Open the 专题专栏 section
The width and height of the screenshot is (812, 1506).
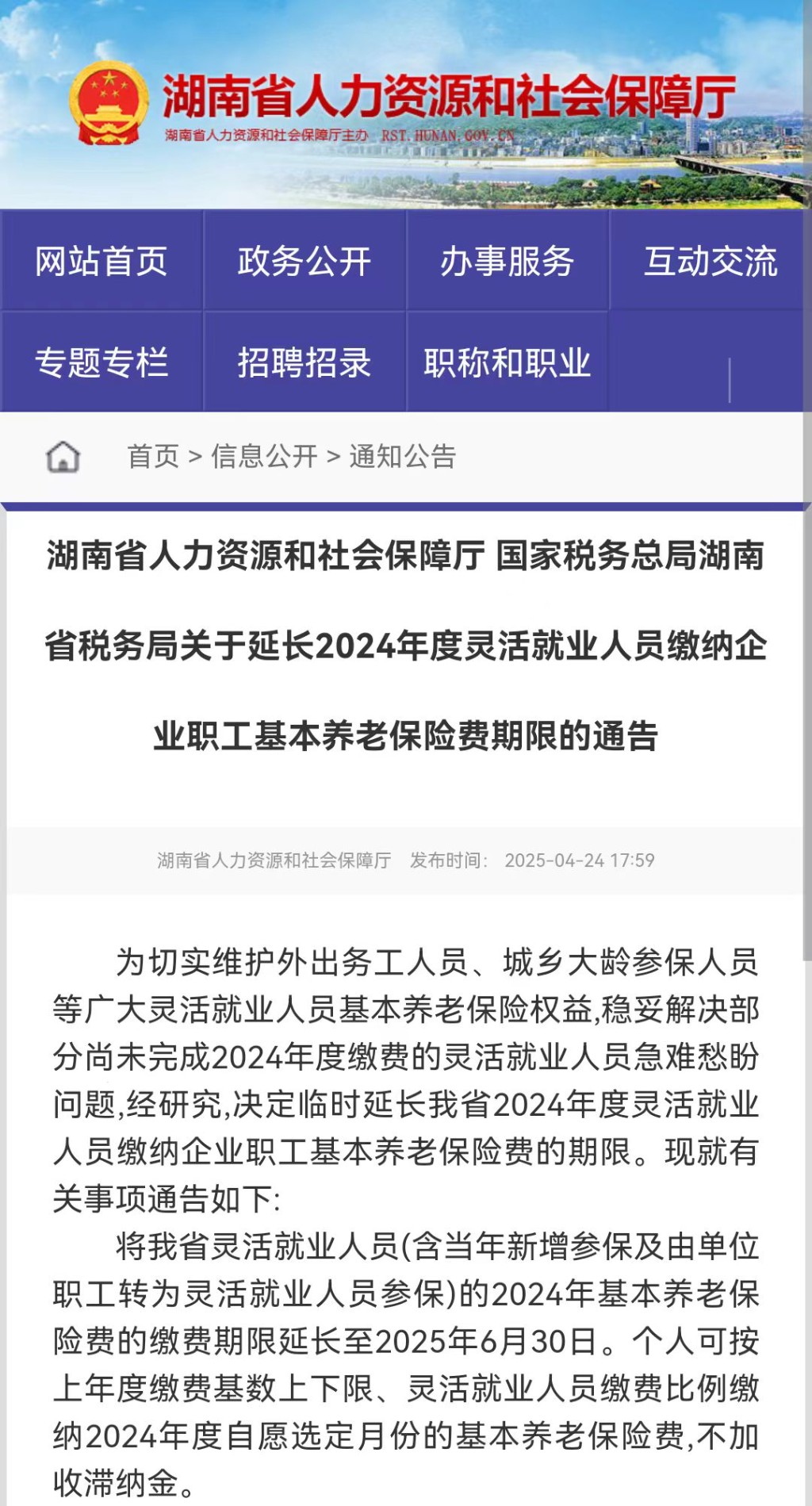click(101, 362)
